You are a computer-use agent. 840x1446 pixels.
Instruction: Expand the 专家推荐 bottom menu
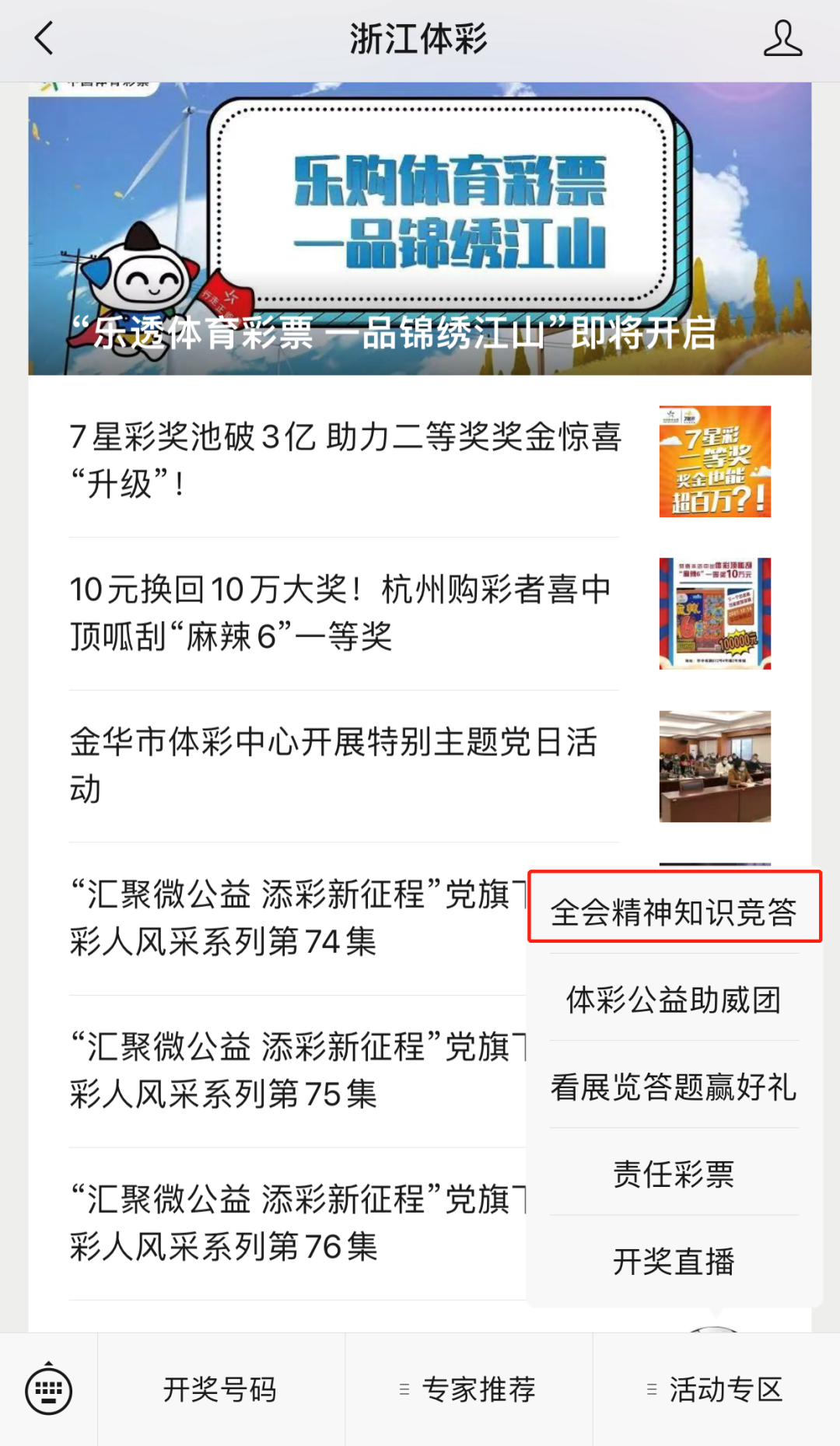(x=468, y=1390)
